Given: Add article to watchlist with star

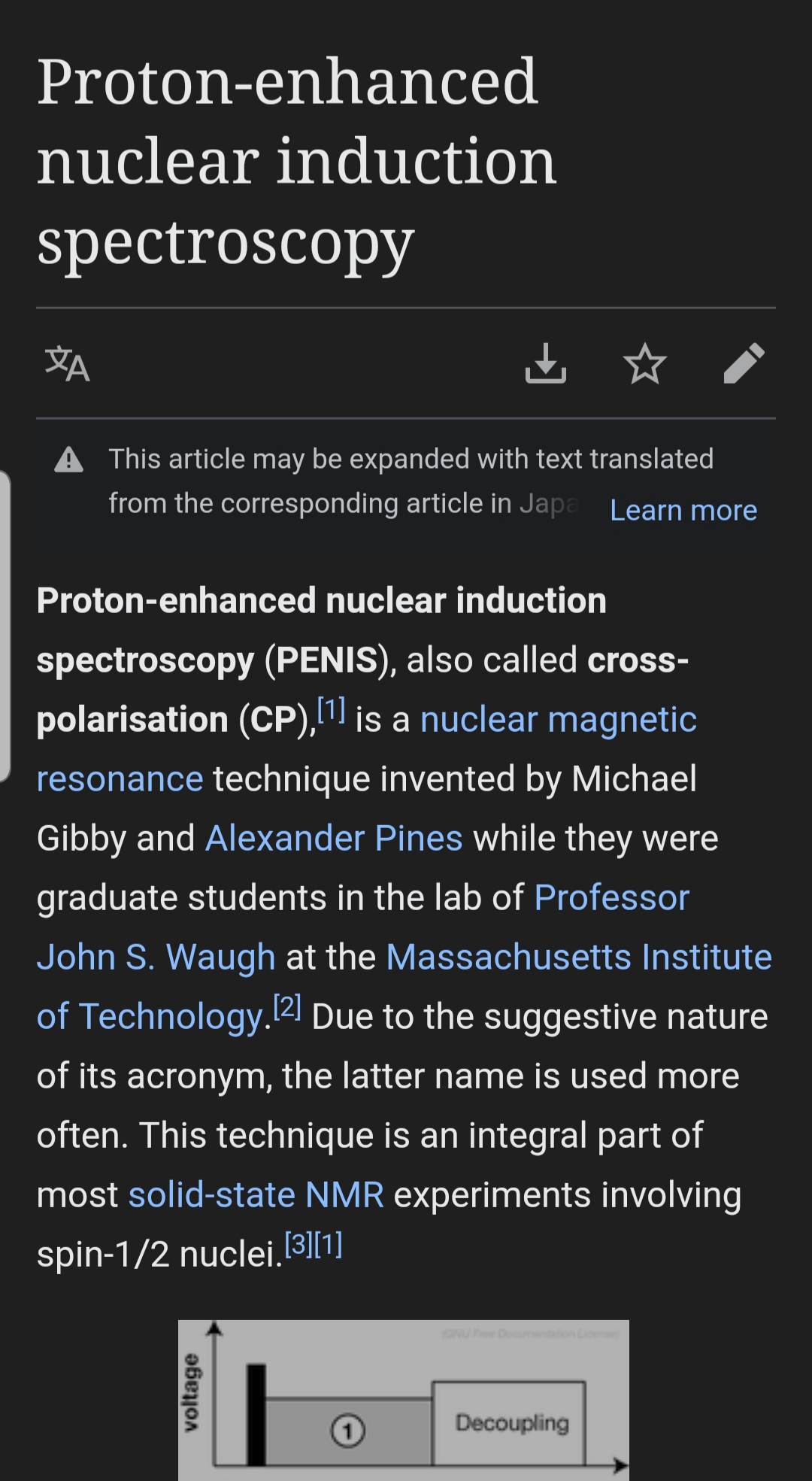Looking at the screenshot, I should click(x=644, y=364).
